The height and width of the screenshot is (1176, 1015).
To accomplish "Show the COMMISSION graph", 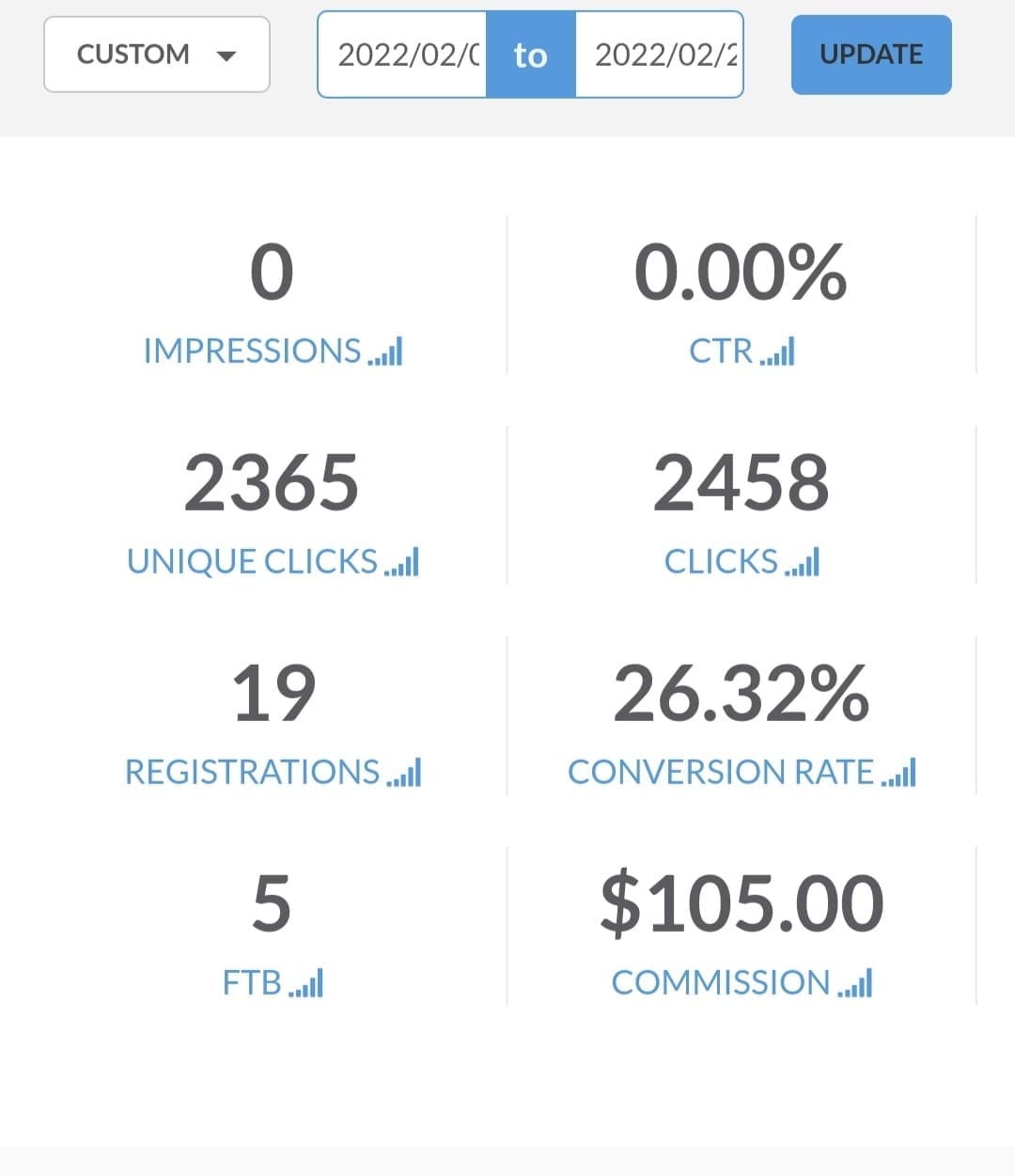I will click(x=742, y=982).
